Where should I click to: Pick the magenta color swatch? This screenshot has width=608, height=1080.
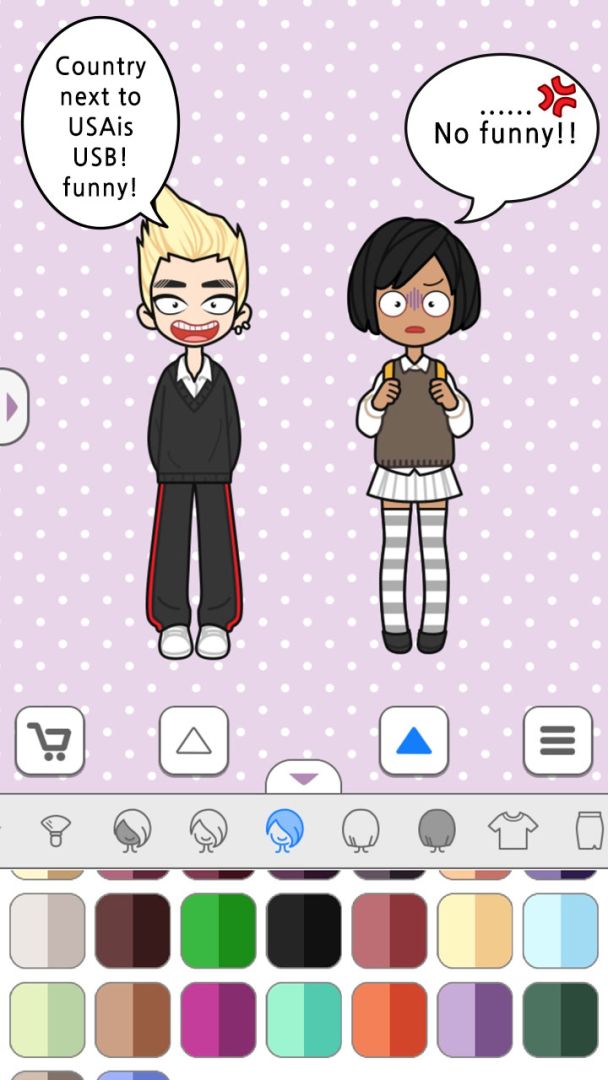(218, 1019)
